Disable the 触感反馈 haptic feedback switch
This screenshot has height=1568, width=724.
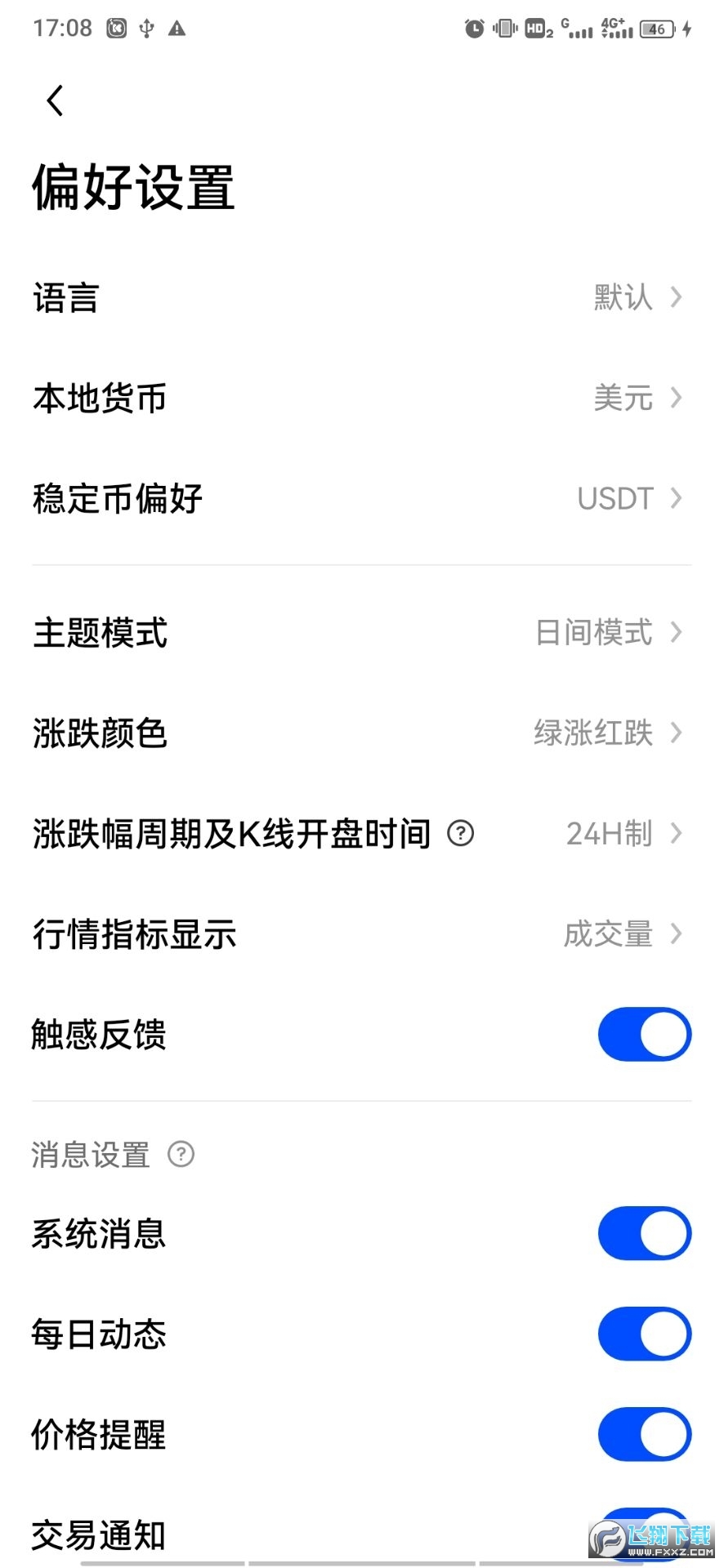coord(645,1034)
